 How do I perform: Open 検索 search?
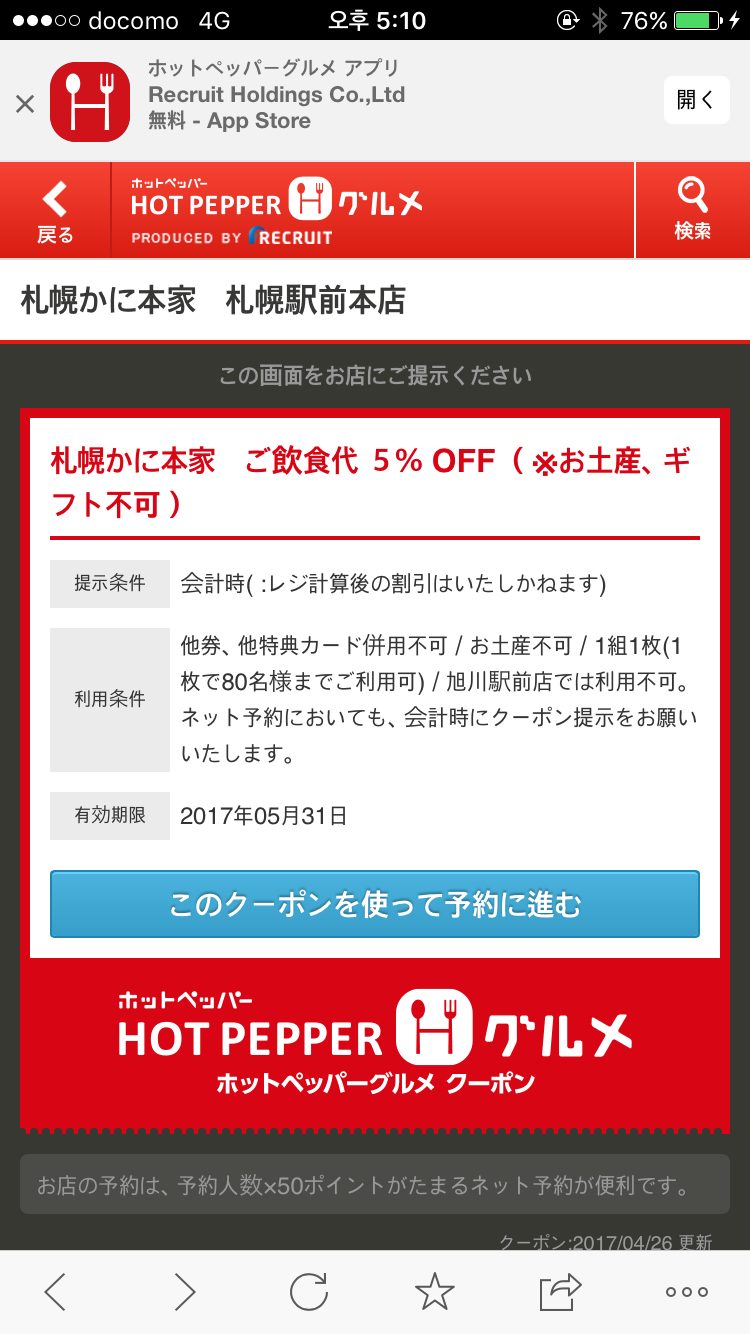692,211
